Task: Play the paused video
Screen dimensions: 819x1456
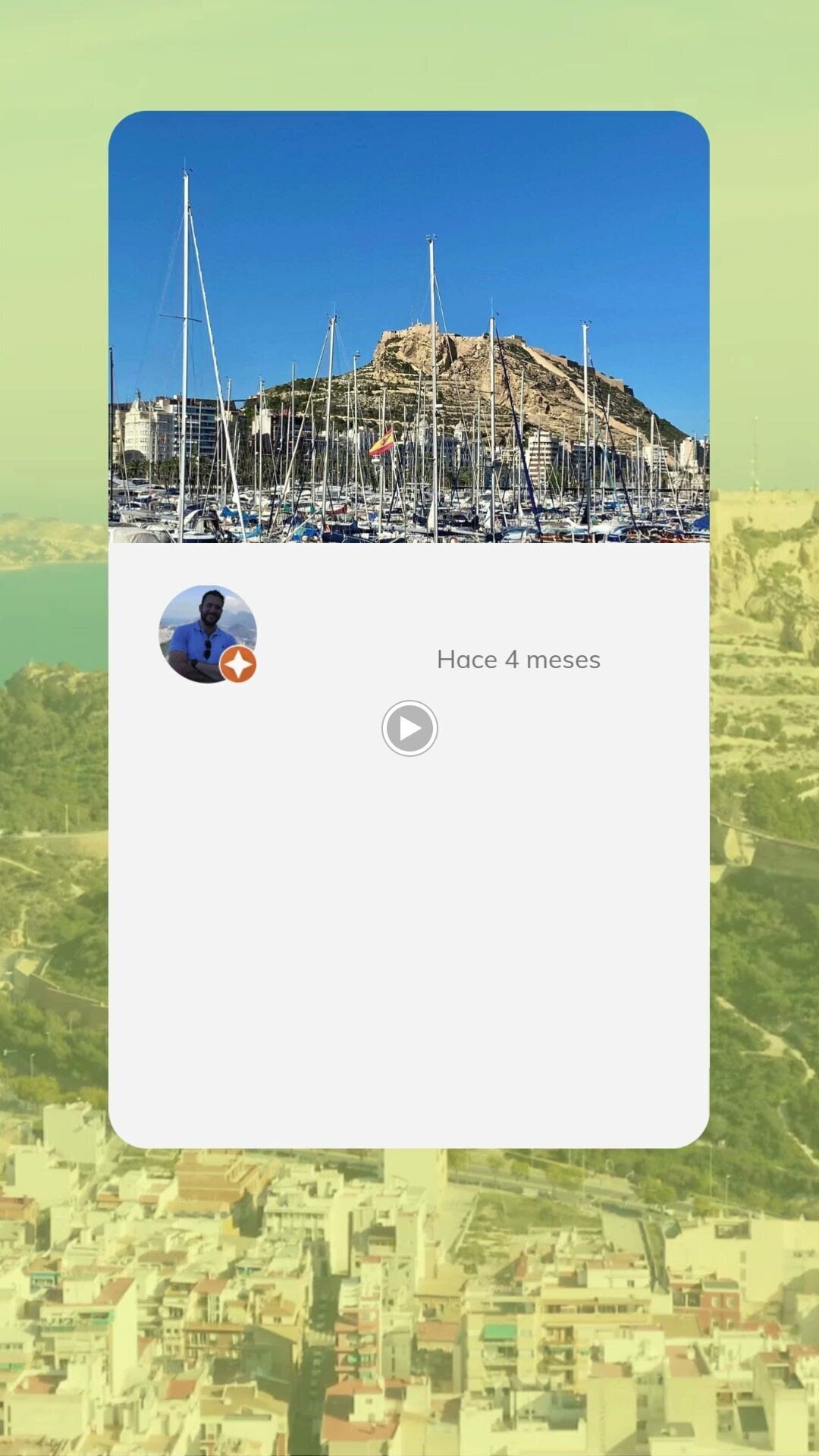Action: (409, 728)
